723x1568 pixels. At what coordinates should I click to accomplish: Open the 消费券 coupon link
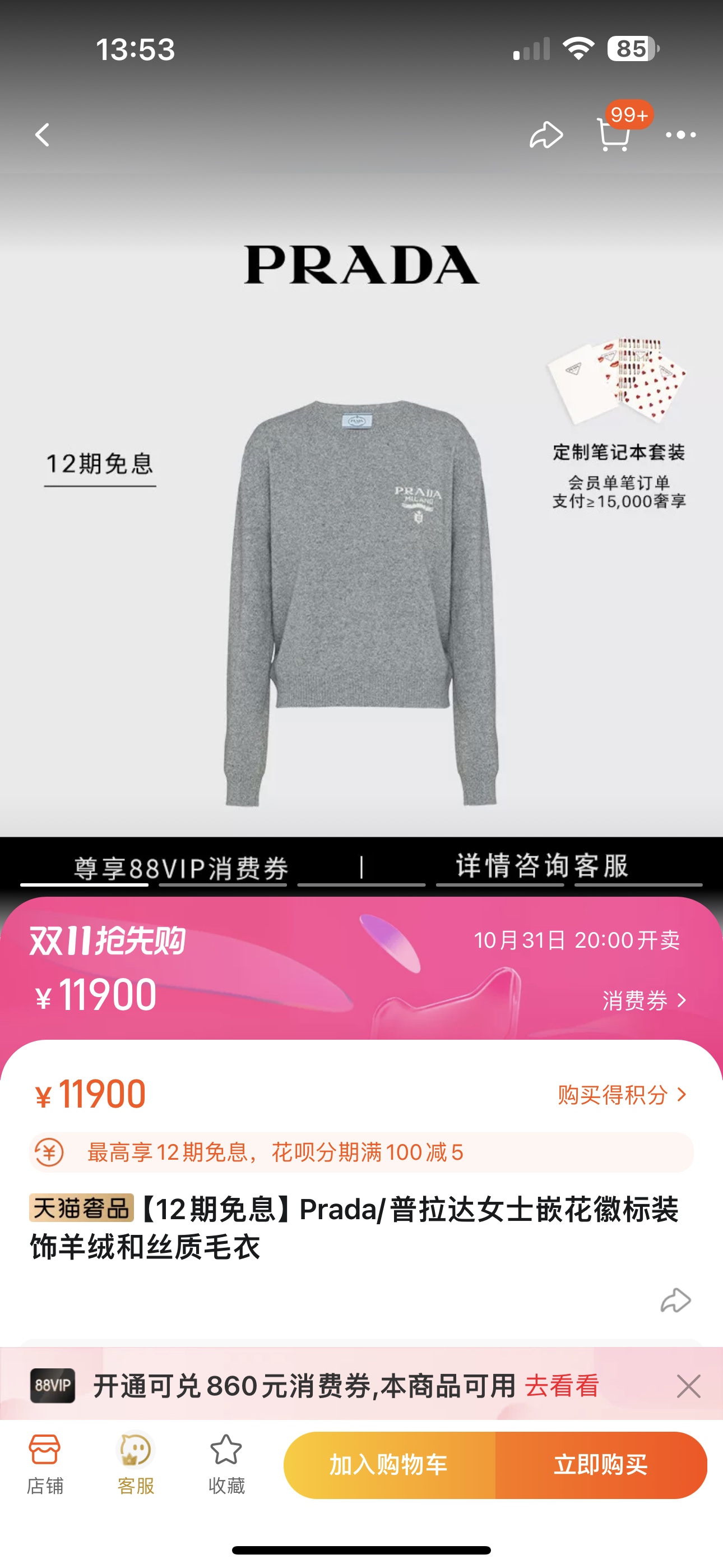(644, 1000)
